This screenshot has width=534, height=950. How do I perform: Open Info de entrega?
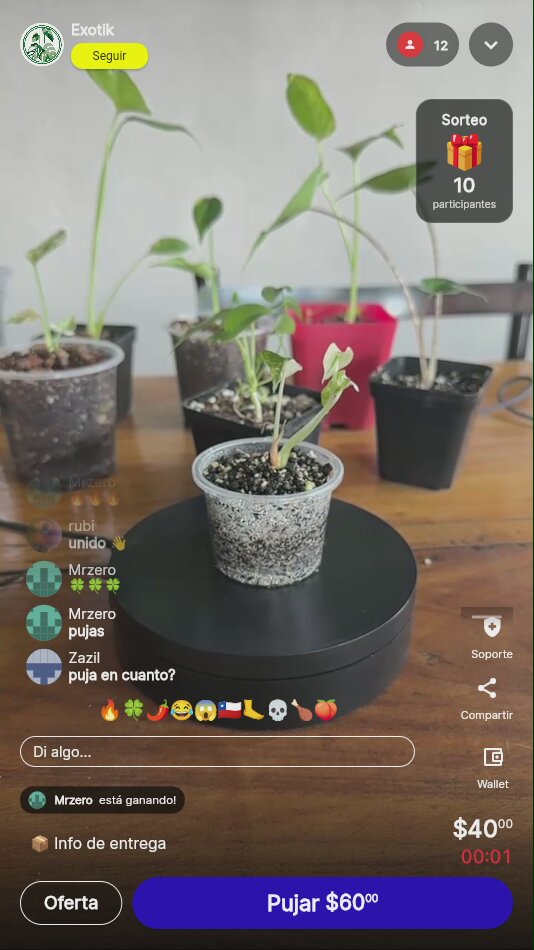pyautogui.click(x=99, y=843)
